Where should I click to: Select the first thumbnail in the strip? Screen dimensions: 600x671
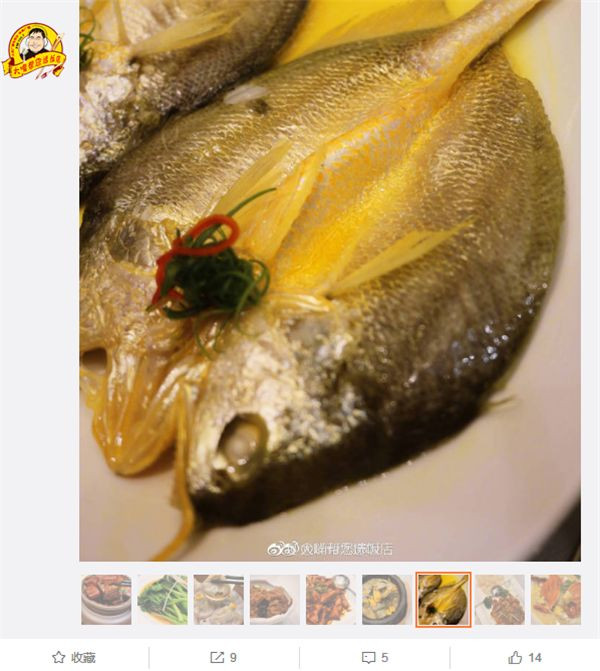[x=106, y=600]
